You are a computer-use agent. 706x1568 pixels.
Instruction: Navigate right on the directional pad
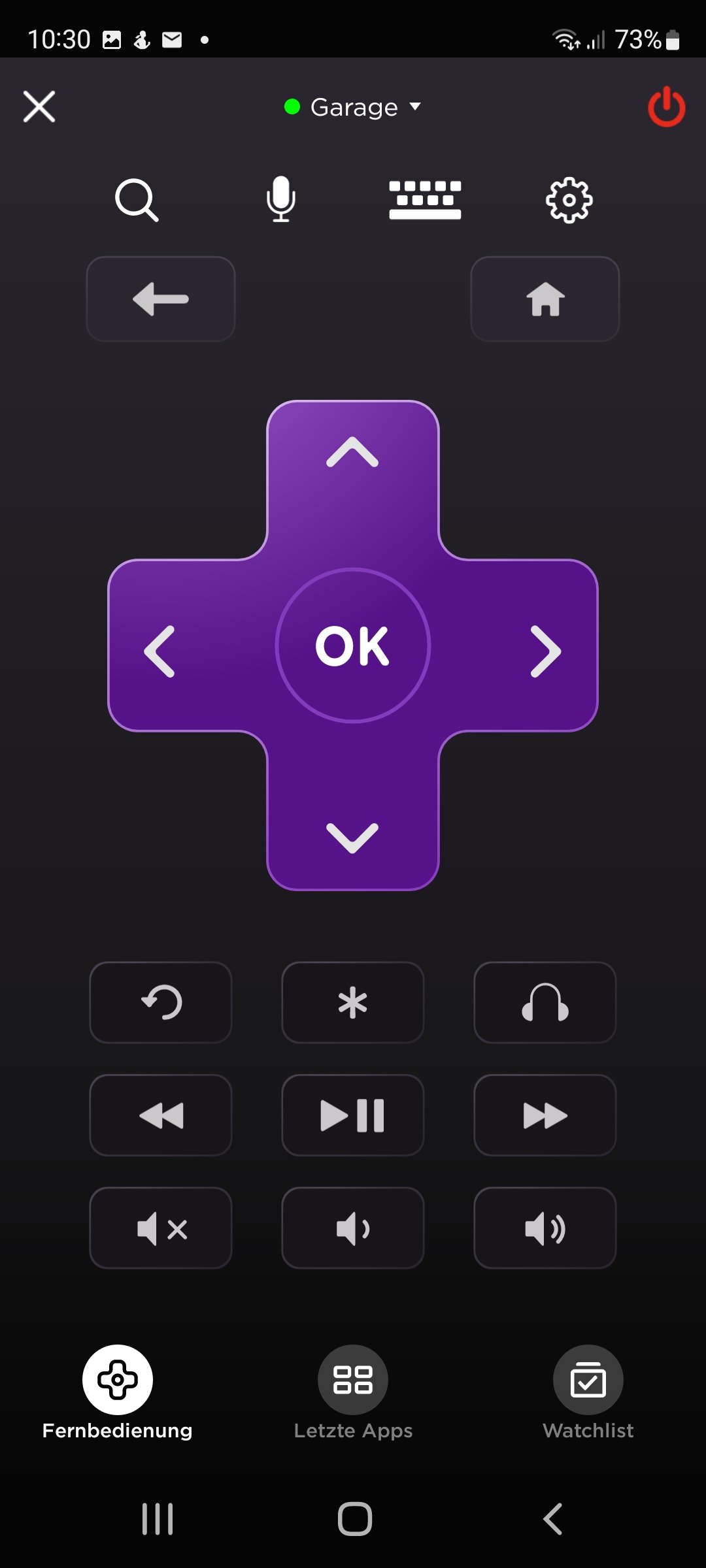(545, 651)
